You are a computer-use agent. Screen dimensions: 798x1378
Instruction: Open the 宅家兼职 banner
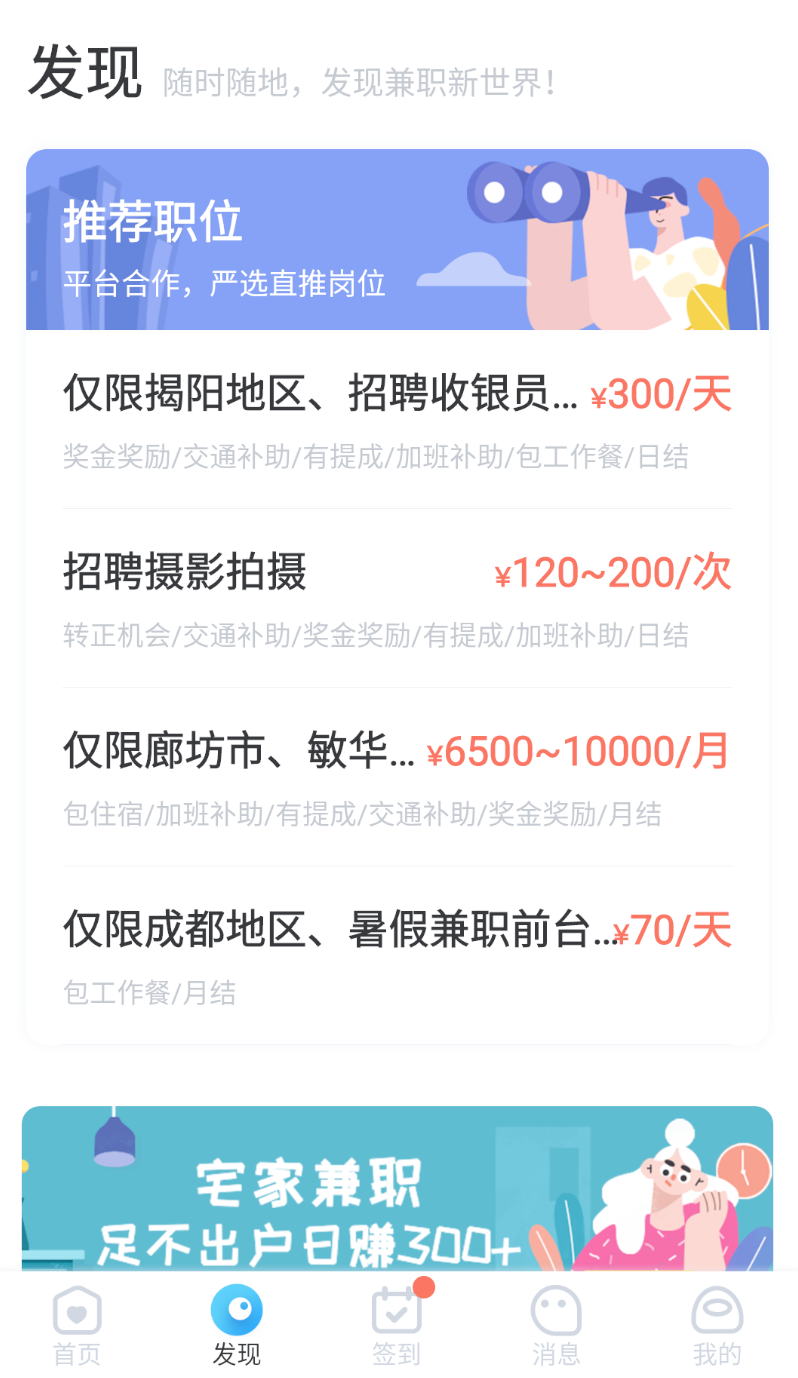pyautogui.click(x=397, y=1190)
